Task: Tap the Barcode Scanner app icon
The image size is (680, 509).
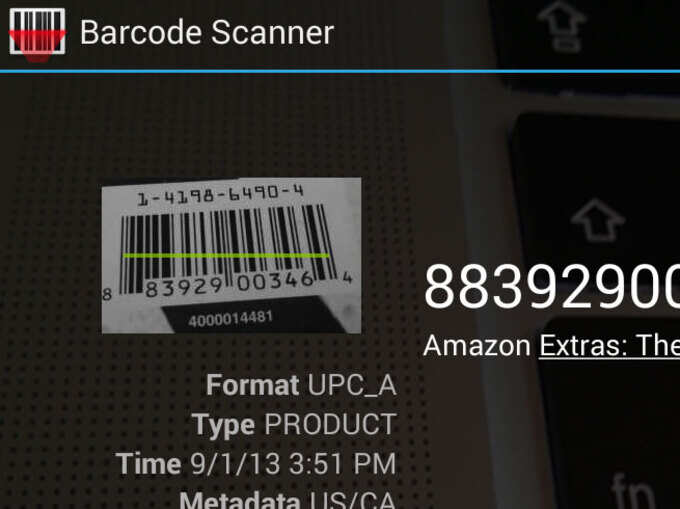Action: tap(37, 33)
